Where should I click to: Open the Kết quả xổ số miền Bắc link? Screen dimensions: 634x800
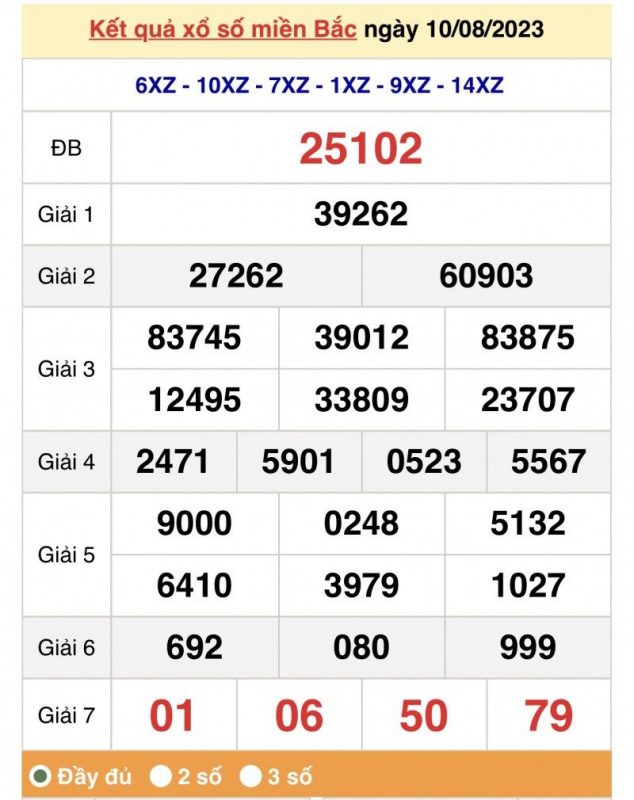[x=222, y=29]
